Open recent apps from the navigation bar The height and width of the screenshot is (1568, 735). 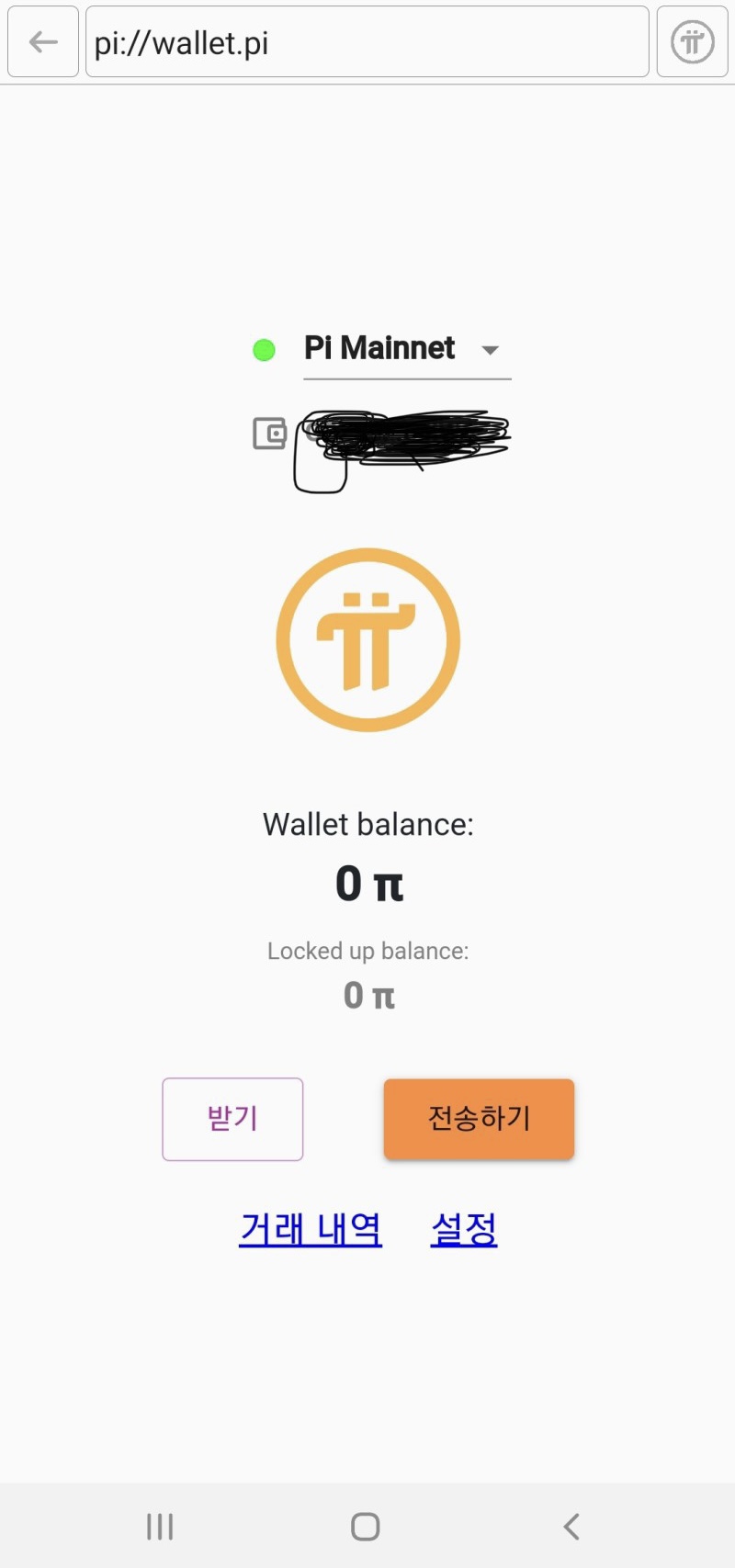(x=160, y=1527)
